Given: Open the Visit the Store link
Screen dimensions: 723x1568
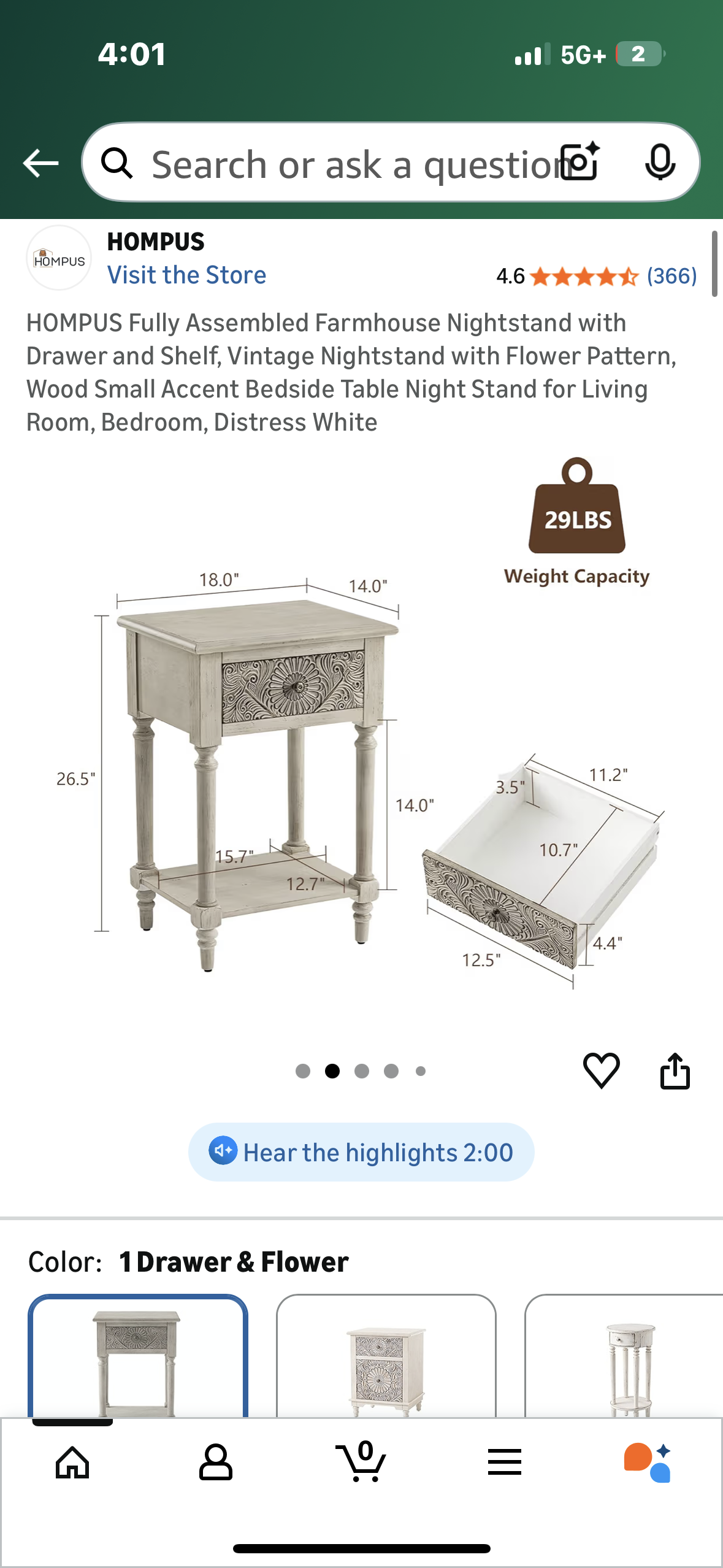Looking at the screenshot, I should click(x=187, y=274).
